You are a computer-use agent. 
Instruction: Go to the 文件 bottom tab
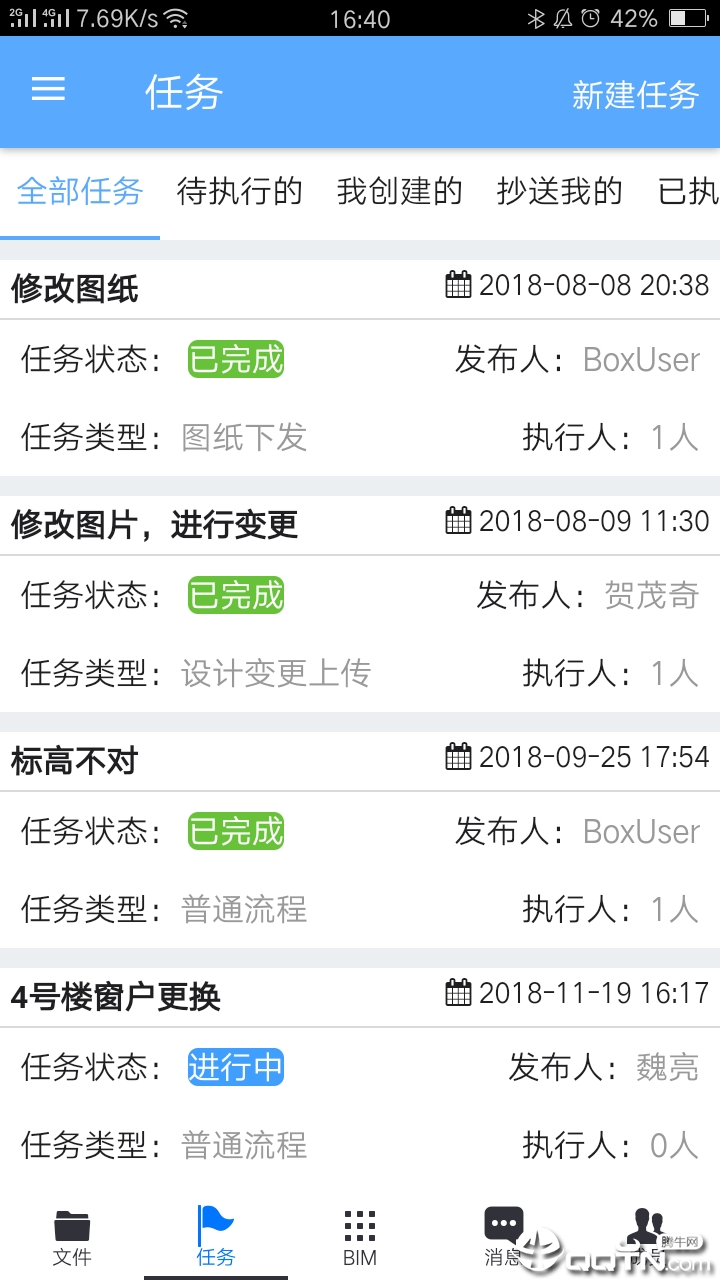72,1238
